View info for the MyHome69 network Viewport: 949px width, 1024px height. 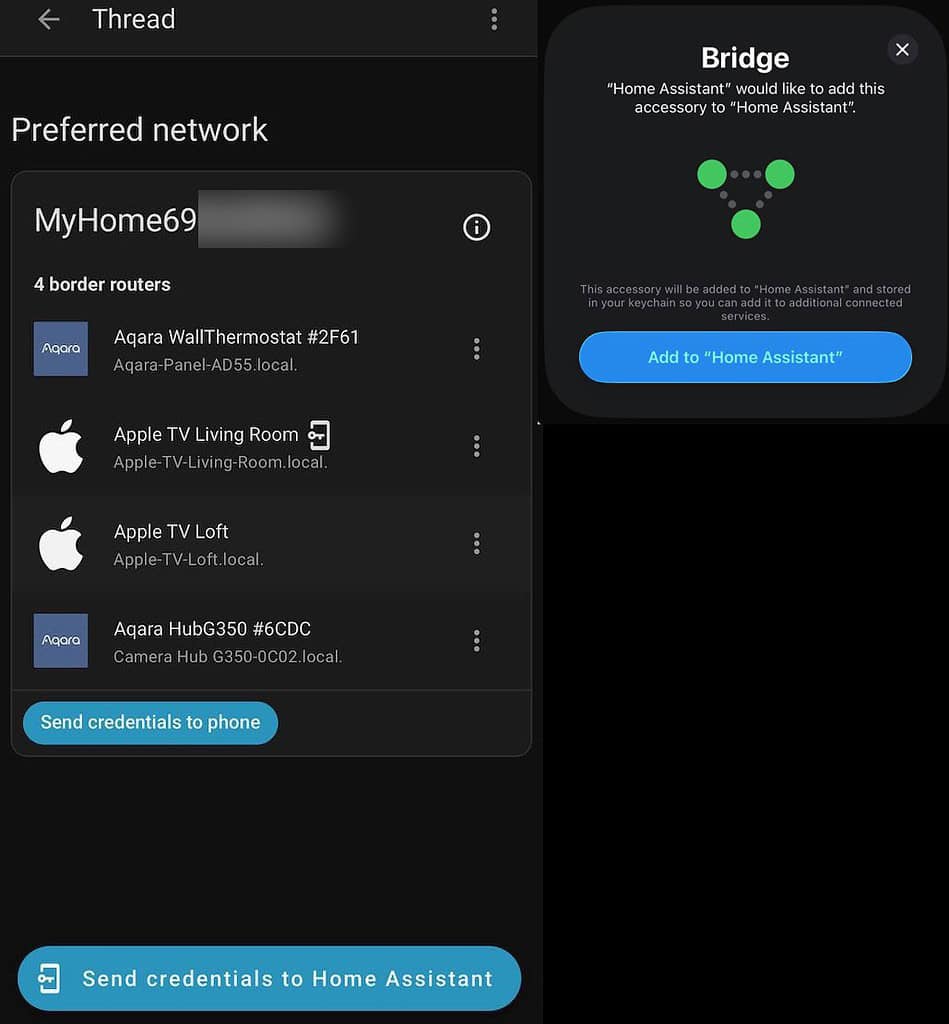477,227
